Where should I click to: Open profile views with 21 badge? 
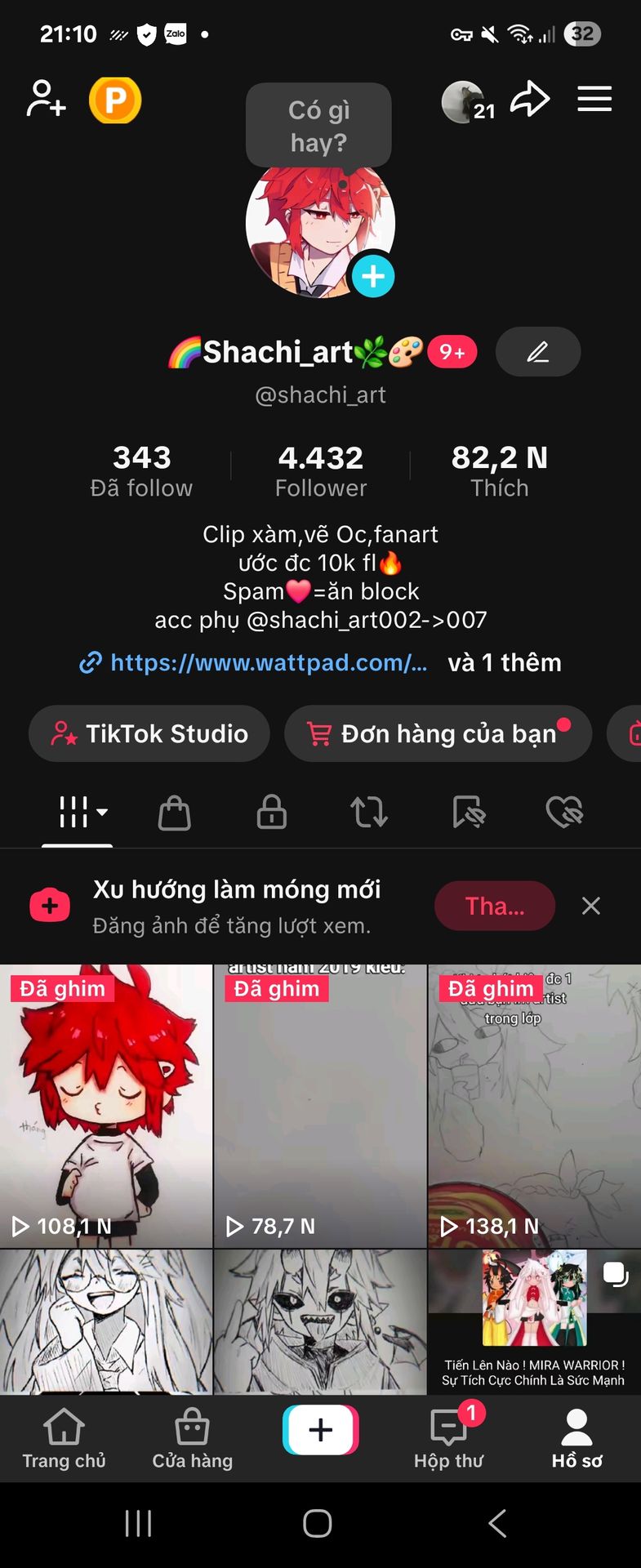[467, 103]
